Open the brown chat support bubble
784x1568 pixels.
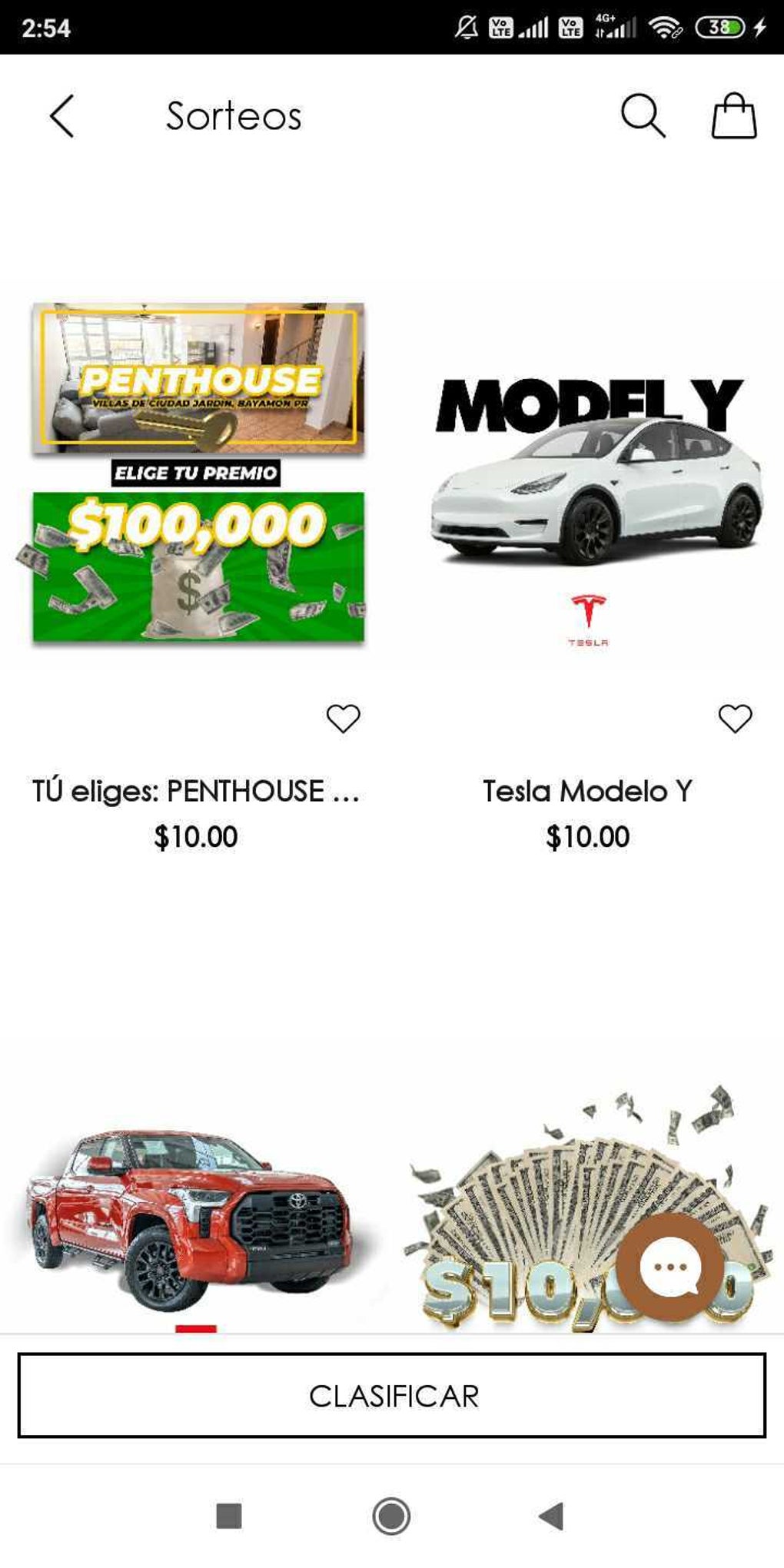click(669, 1267)
